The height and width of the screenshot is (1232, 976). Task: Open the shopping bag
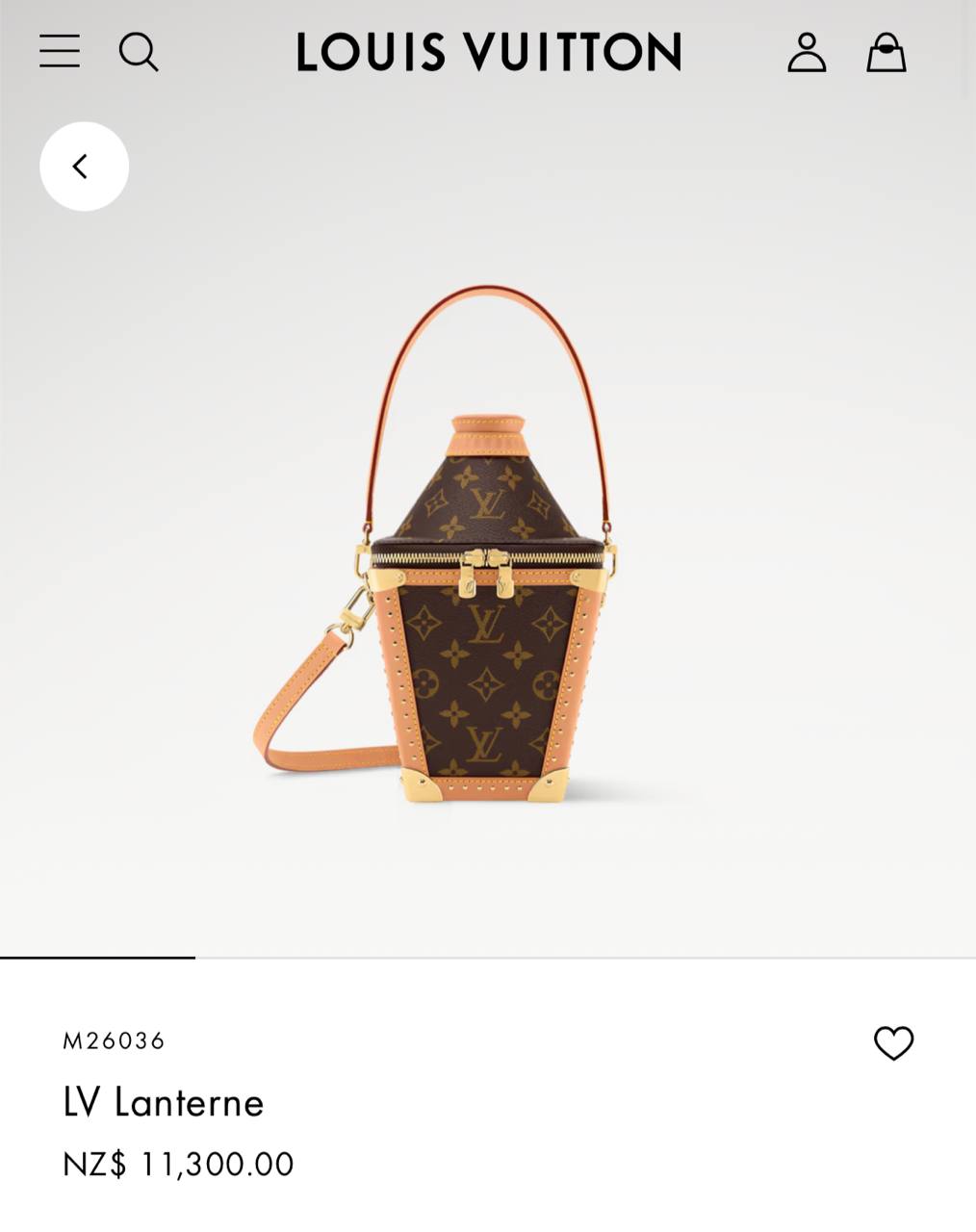886,52
